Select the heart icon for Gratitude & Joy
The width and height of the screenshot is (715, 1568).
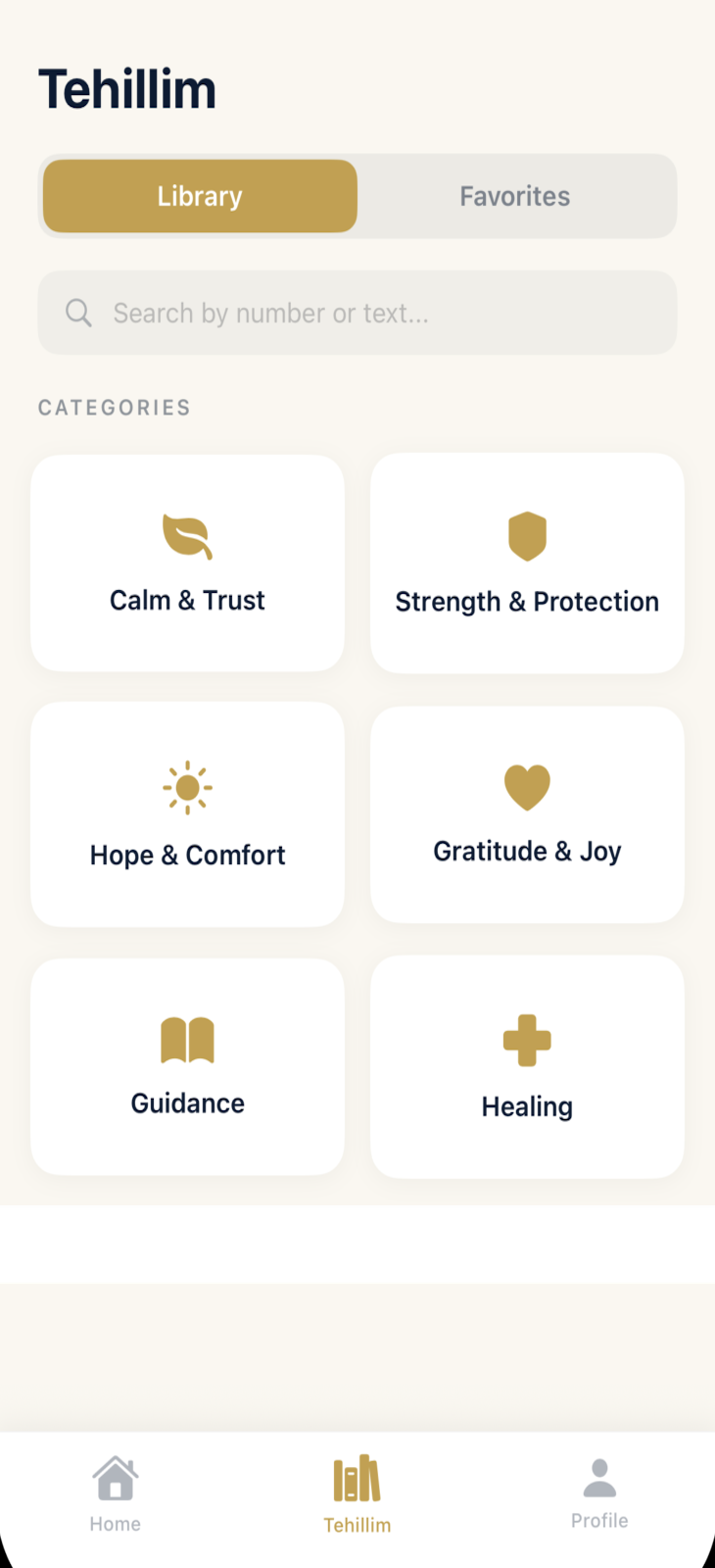(527, 786)
